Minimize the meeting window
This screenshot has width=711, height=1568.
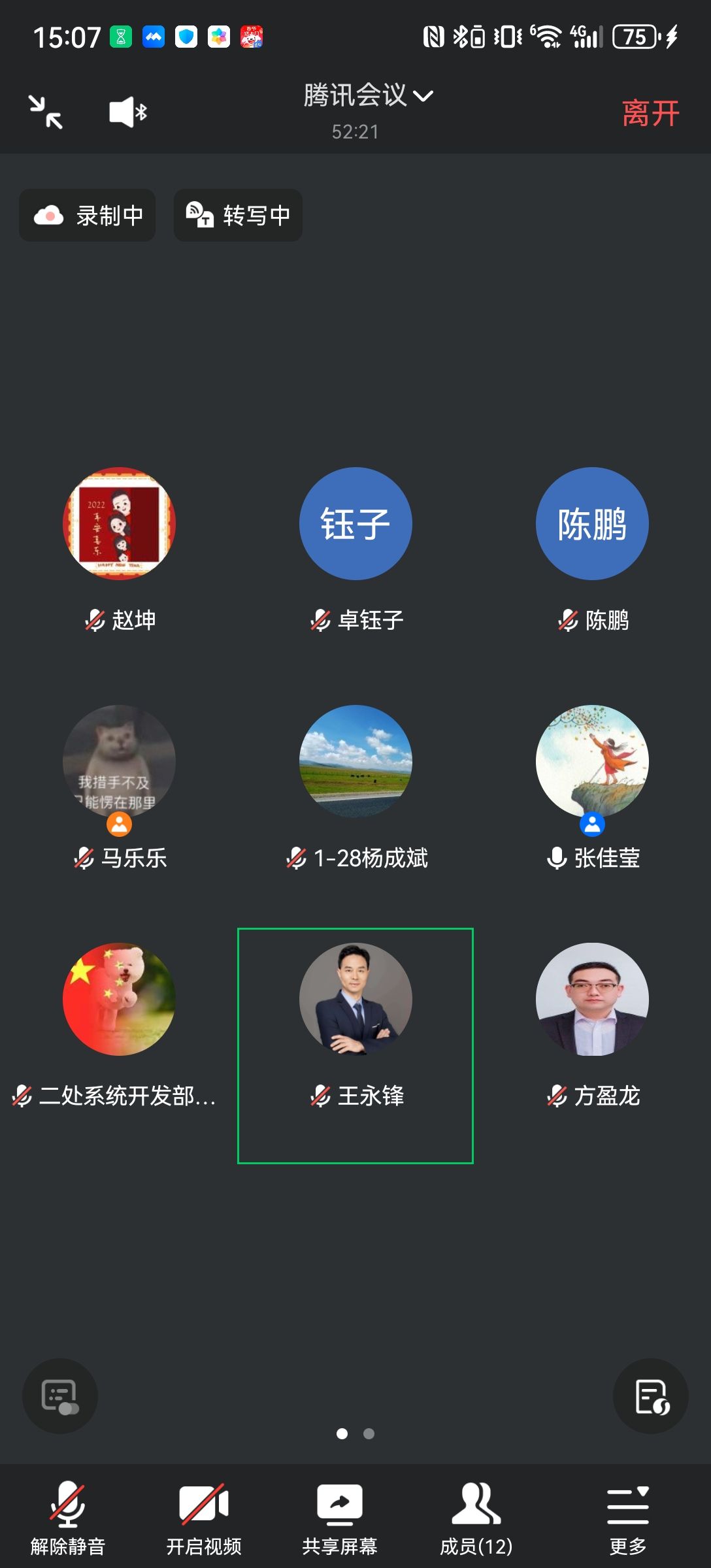(x=46, y=112)
